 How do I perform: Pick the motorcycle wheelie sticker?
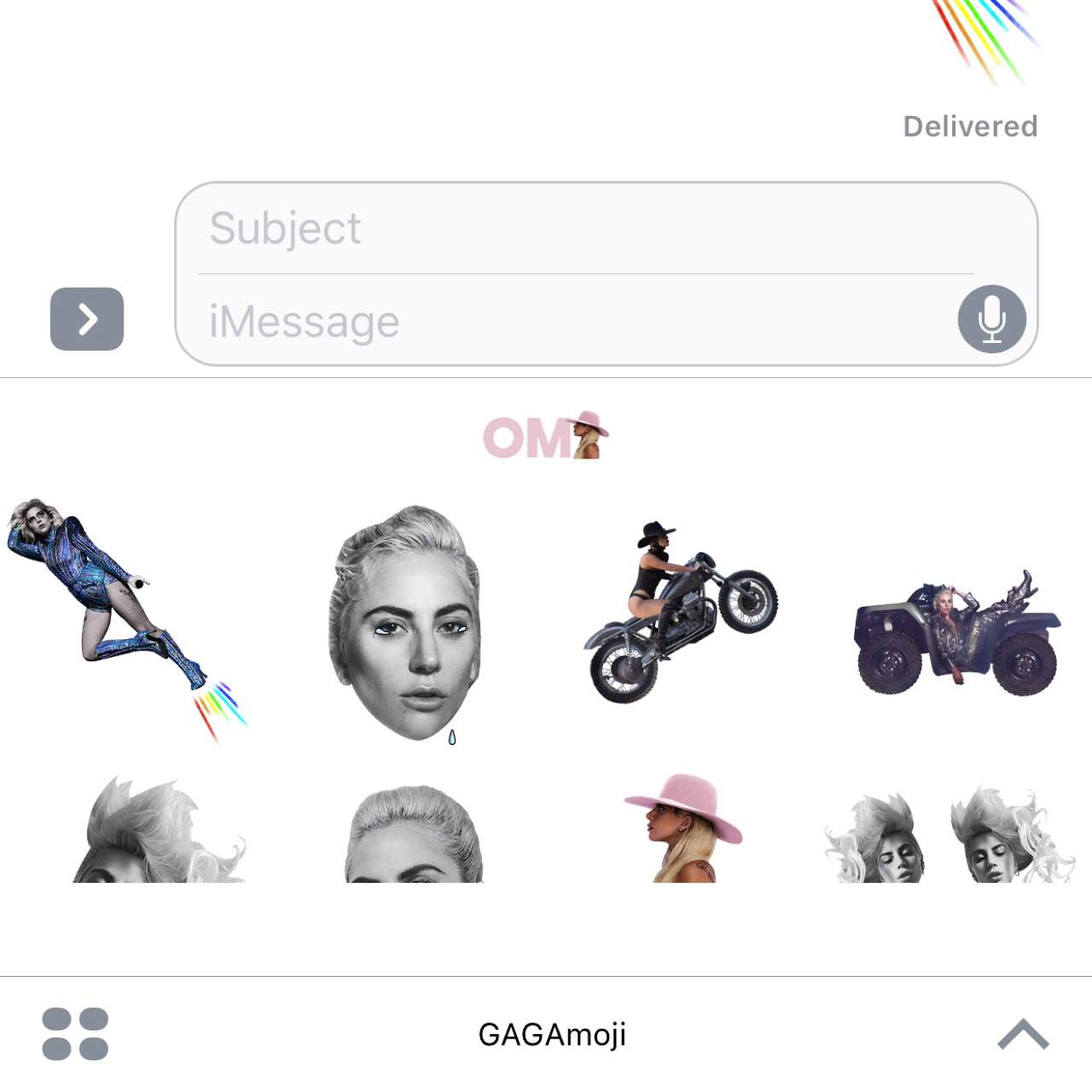[678, 613]
